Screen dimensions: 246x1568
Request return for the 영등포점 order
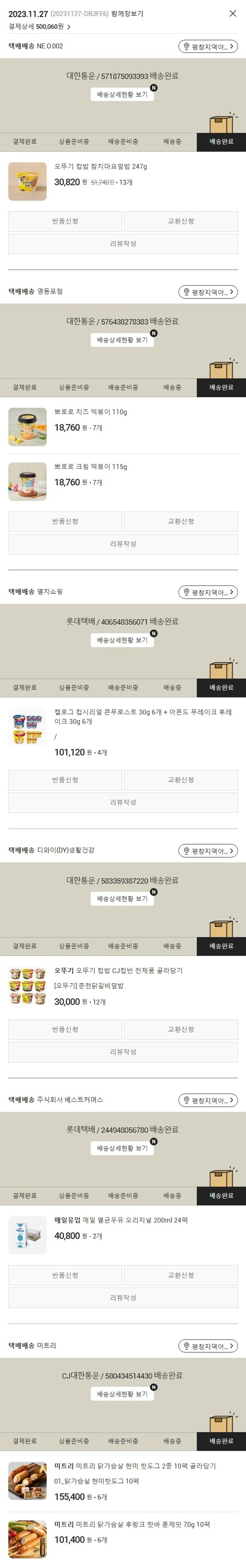tap(65, 521)
